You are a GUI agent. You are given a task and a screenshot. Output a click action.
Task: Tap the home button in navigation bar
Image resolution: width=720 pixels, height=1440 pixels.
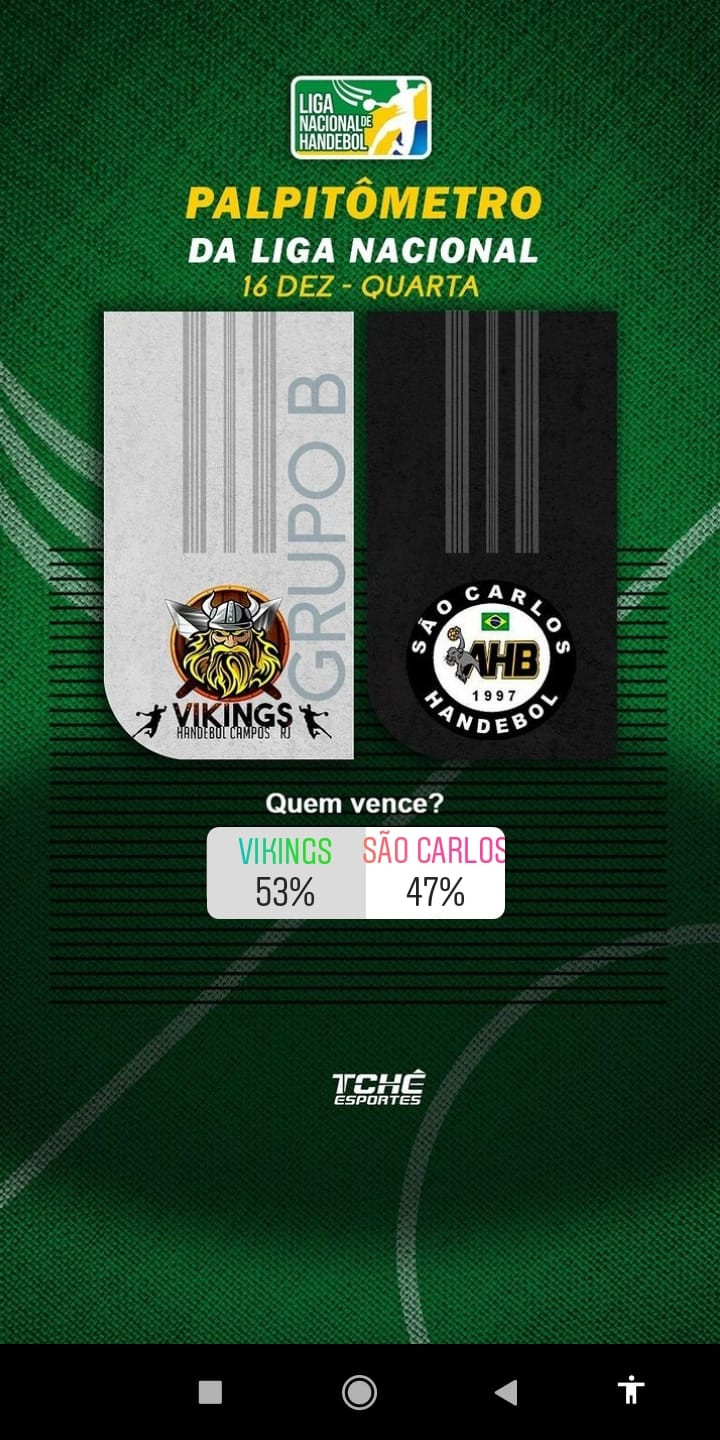pyautogui.click(x=359, y=1392)
